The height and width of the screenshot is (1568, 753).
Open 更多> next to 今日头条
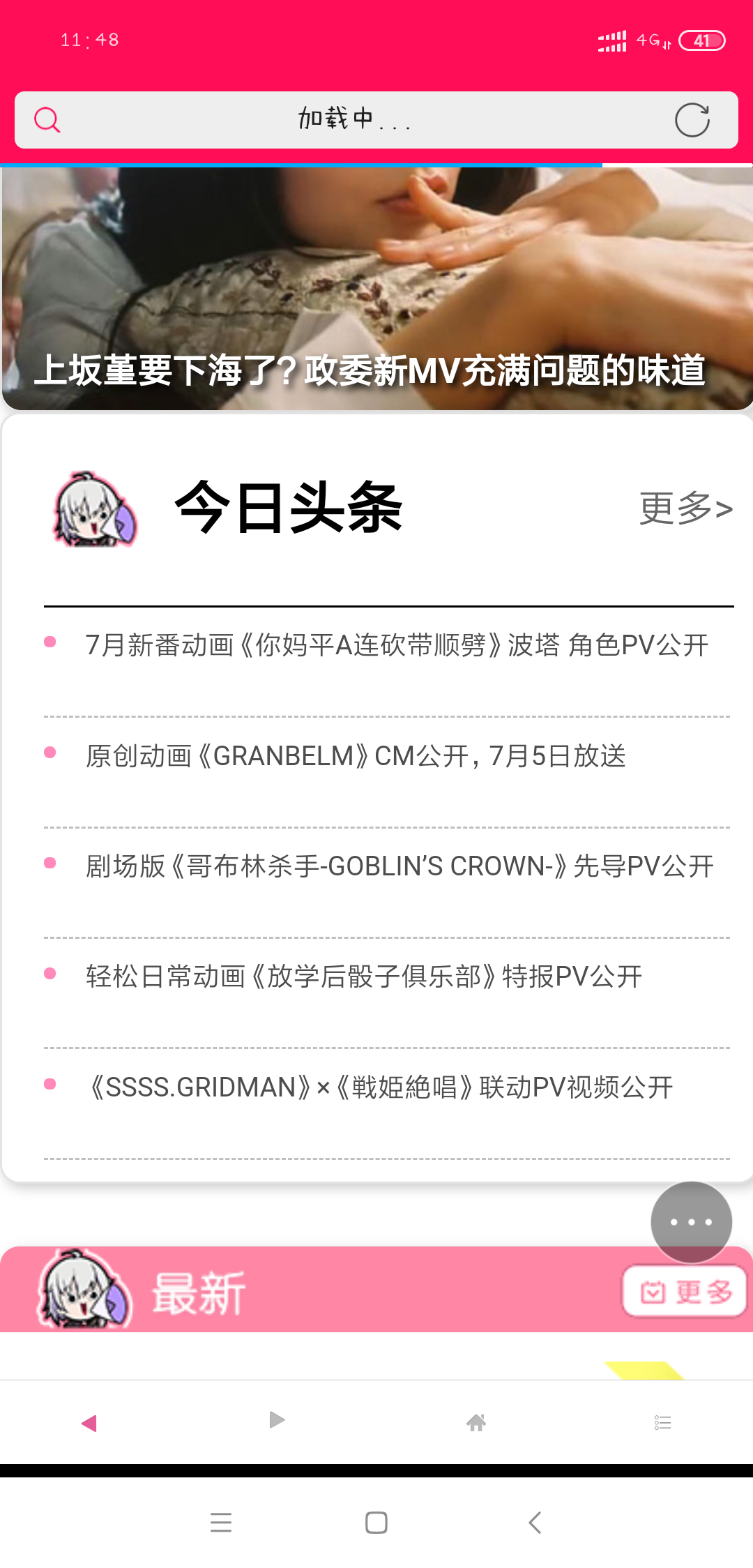tap(686, 508)
